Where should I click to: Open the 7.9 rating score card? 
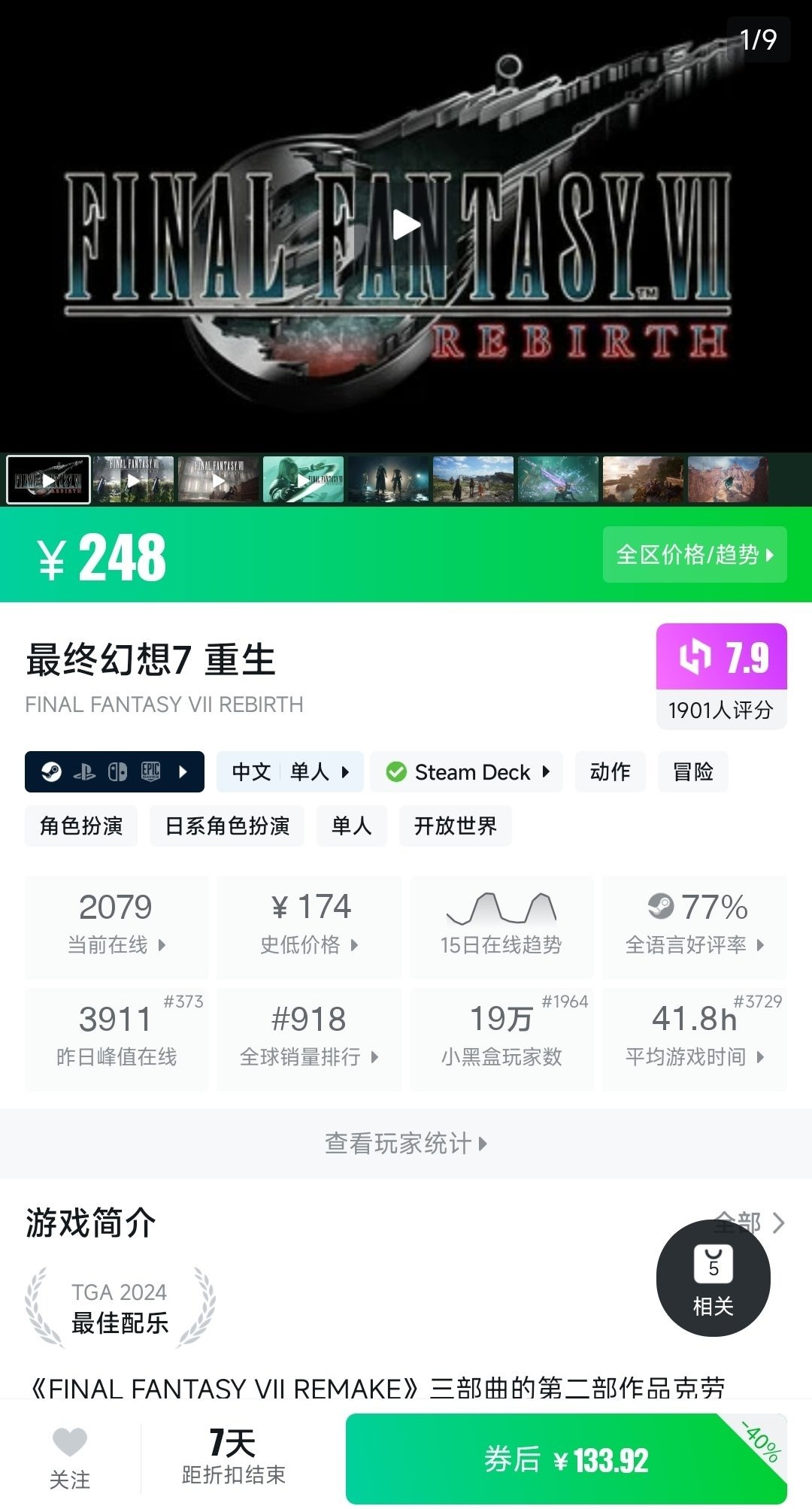click(721, 676)
